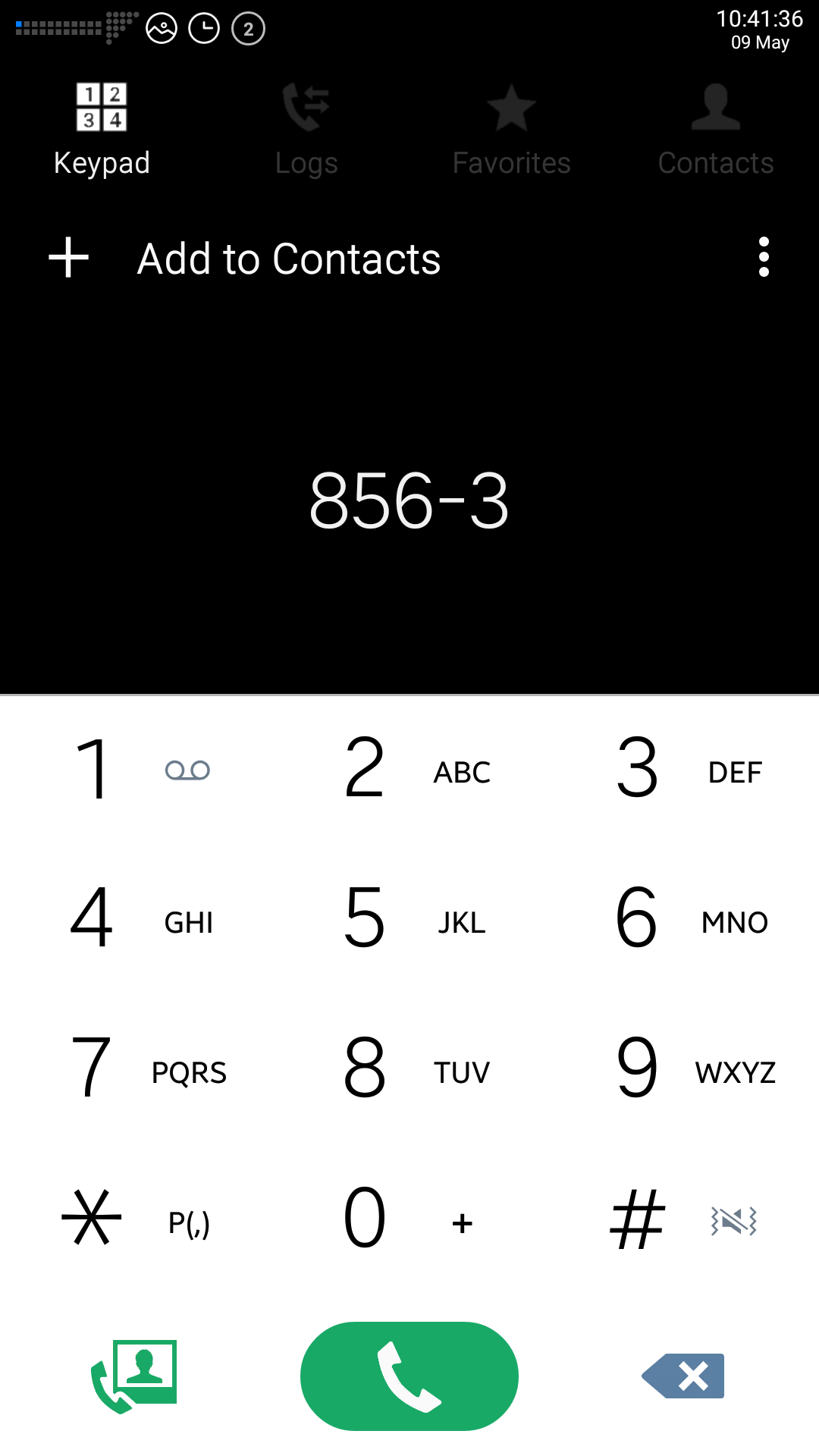Enter digit 8 TUV
819x1456 pixels.
point(409,1070)
